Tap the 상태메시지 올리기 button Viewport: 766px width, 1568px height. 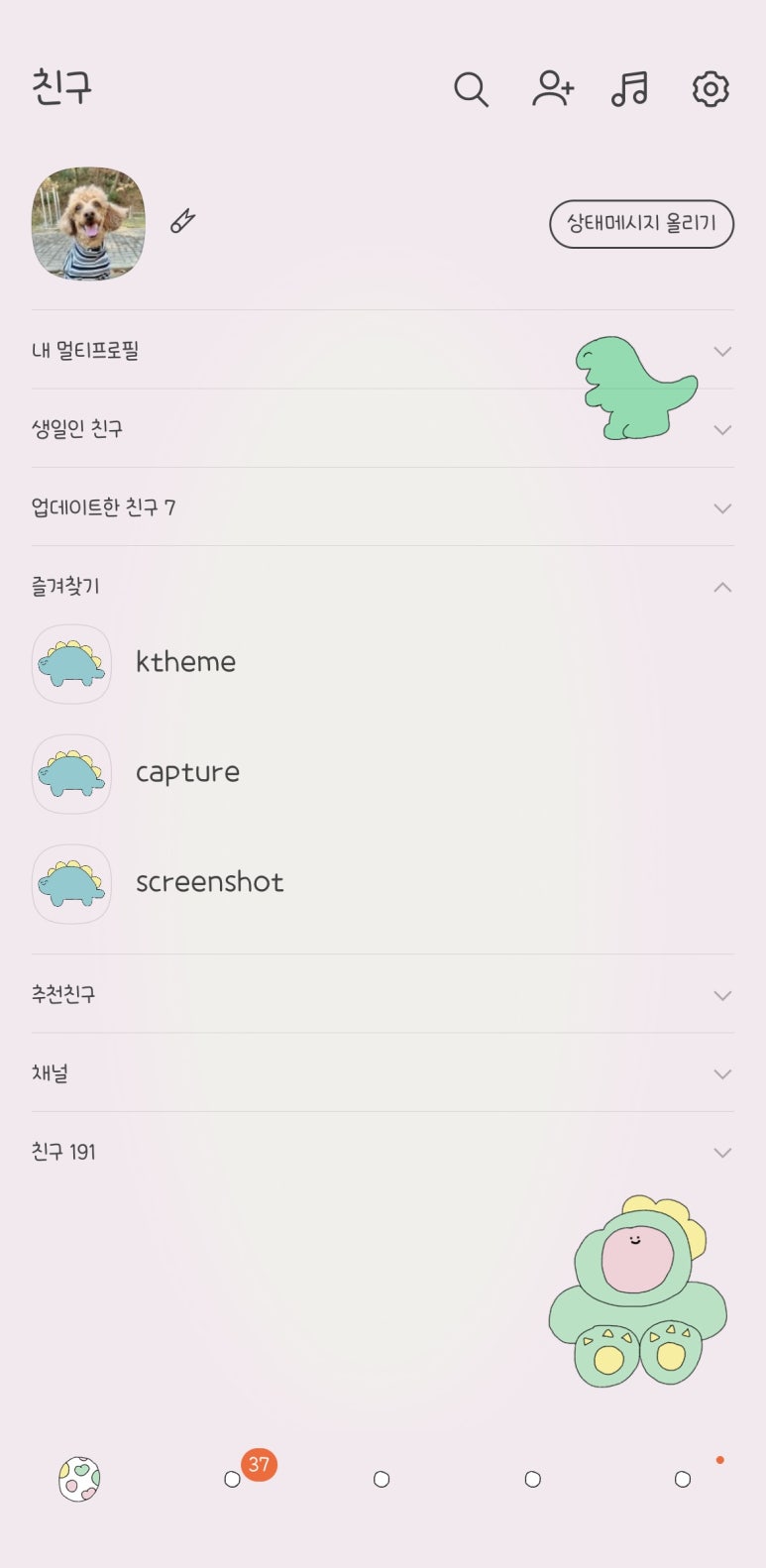click(x=641, y=224)
